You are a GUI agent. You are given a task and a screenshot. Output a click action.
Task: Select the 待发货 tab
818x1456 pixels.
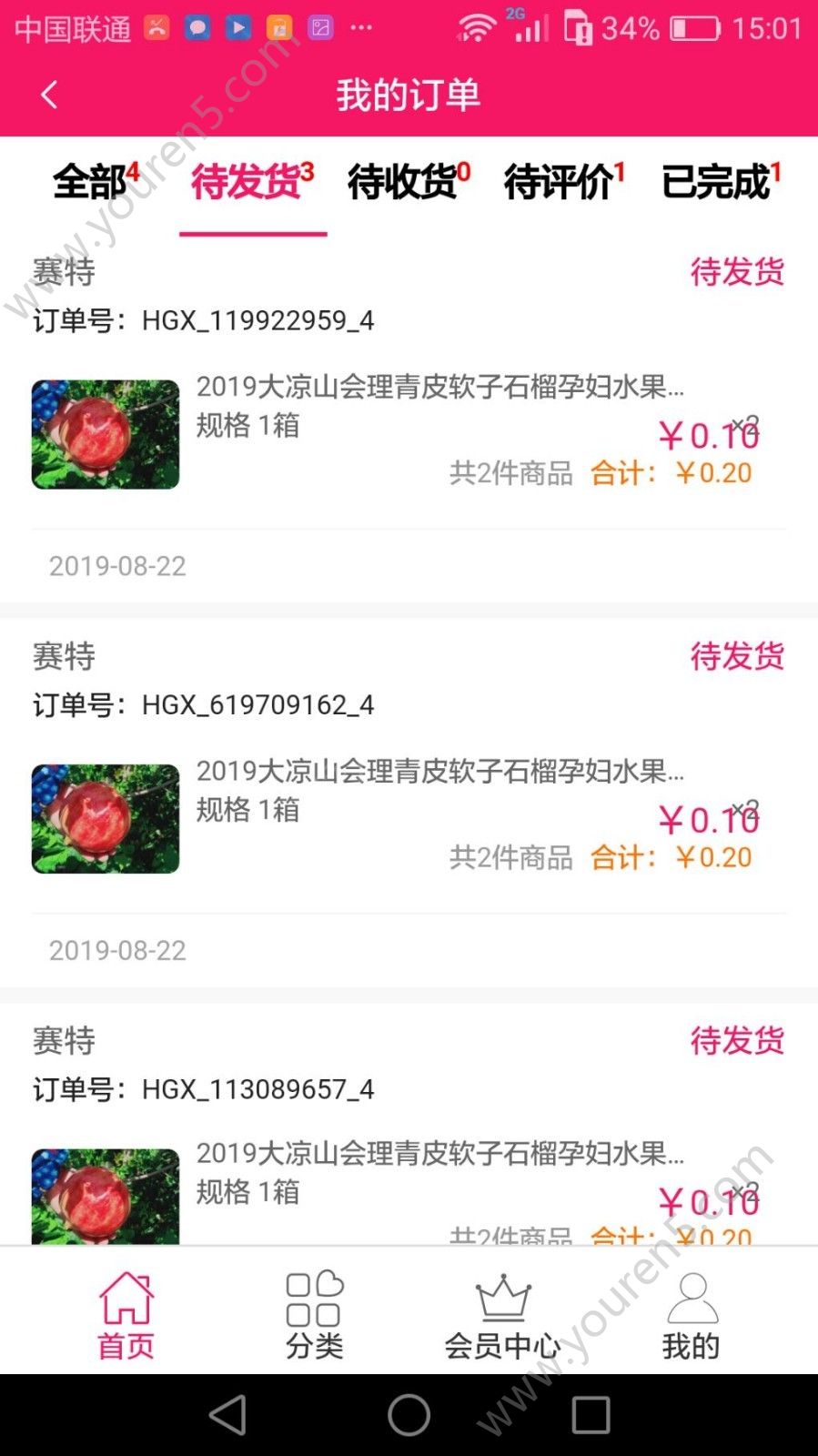click(252, 181)
